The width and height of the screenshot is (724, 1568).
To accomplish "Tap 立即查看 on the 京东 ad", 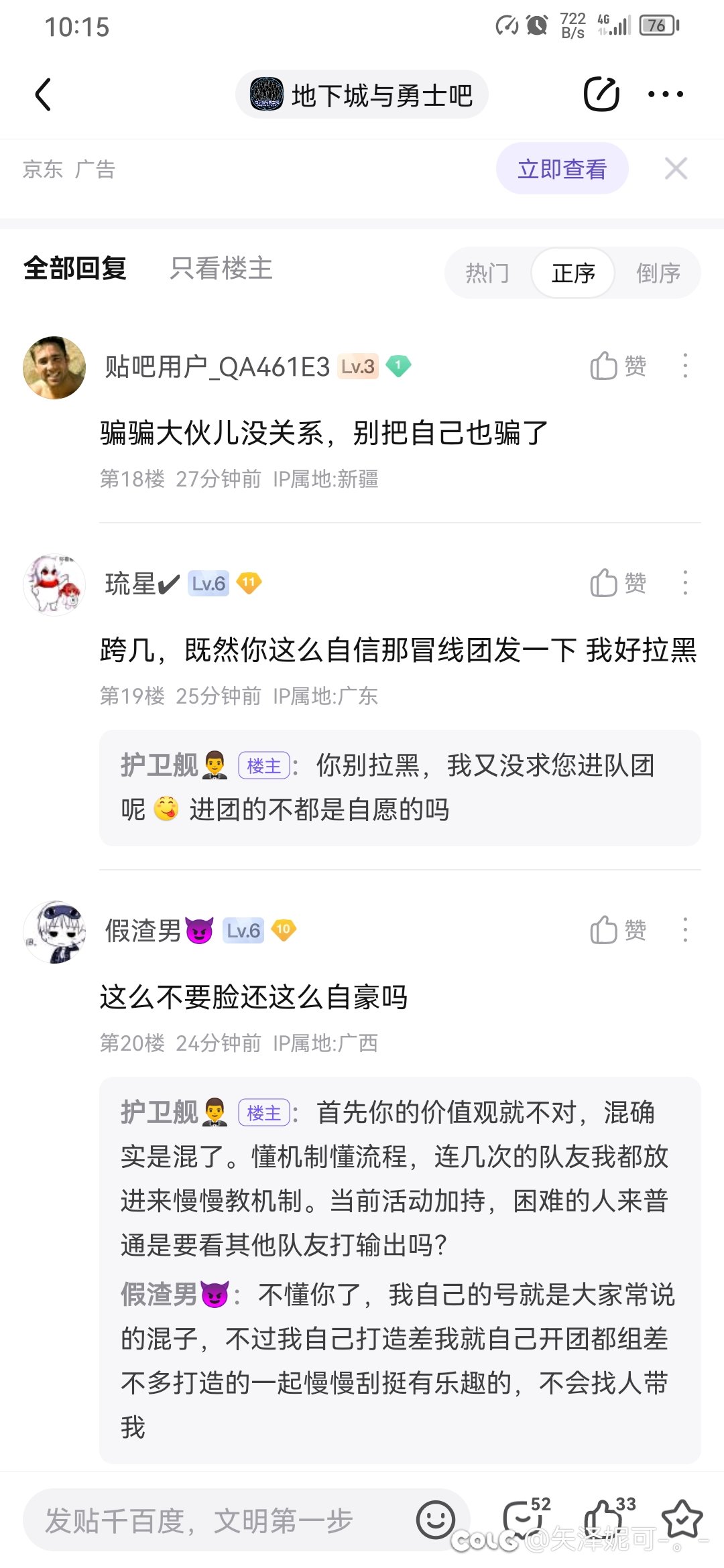I will (x=562, y=169).
